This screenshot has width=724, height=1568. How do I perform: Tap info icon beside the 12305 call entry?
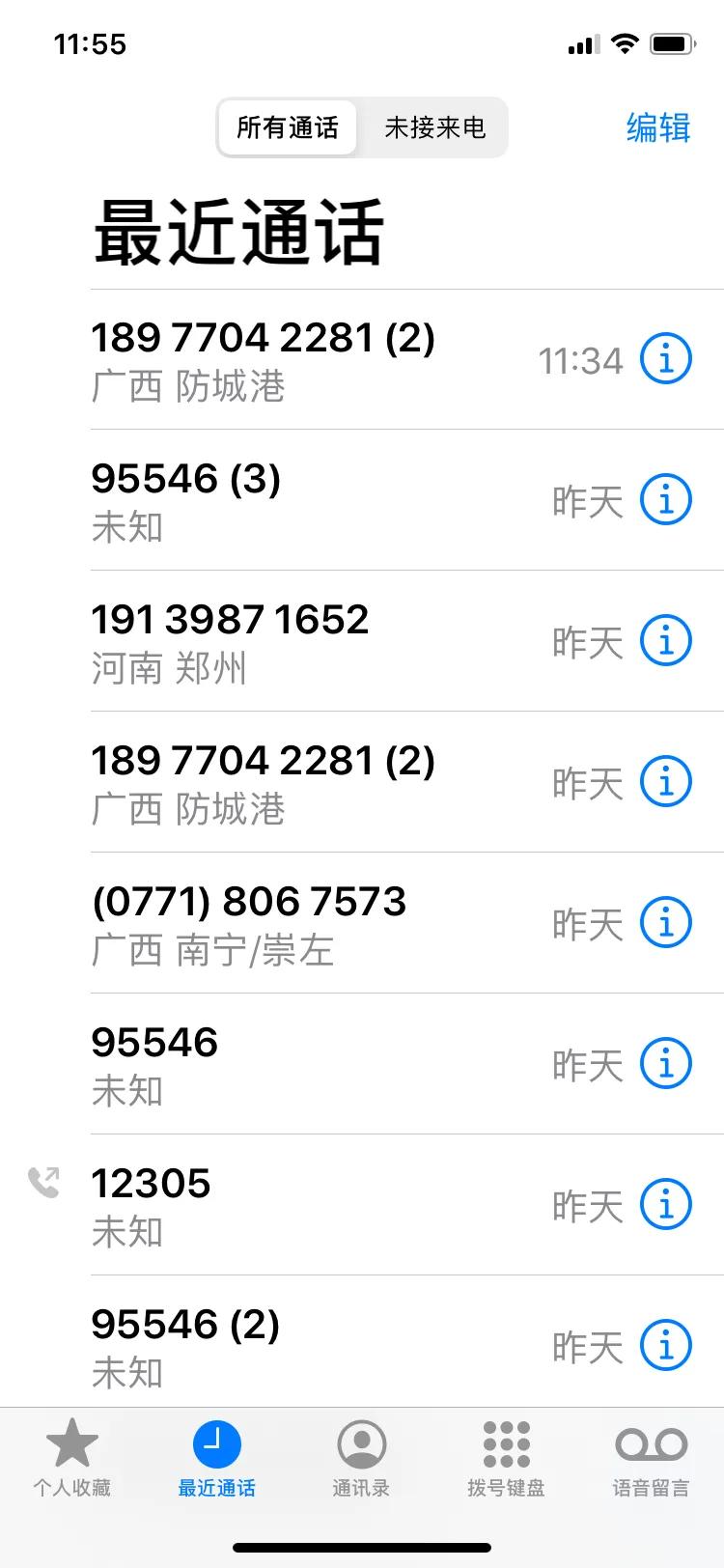click(665, 1204)
